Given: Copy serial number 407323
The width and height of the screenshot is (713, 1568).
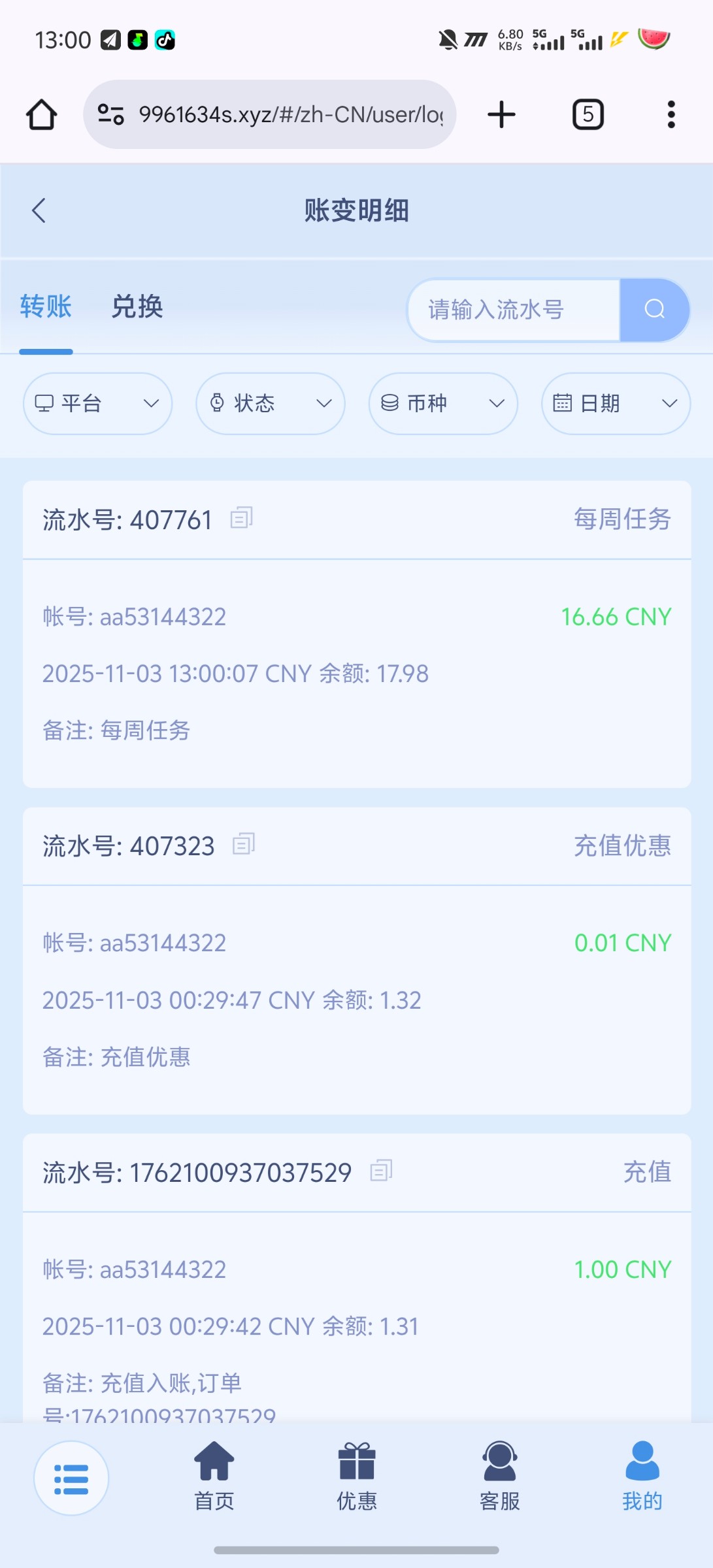Looking at the screenshot, I should point(244,845).
